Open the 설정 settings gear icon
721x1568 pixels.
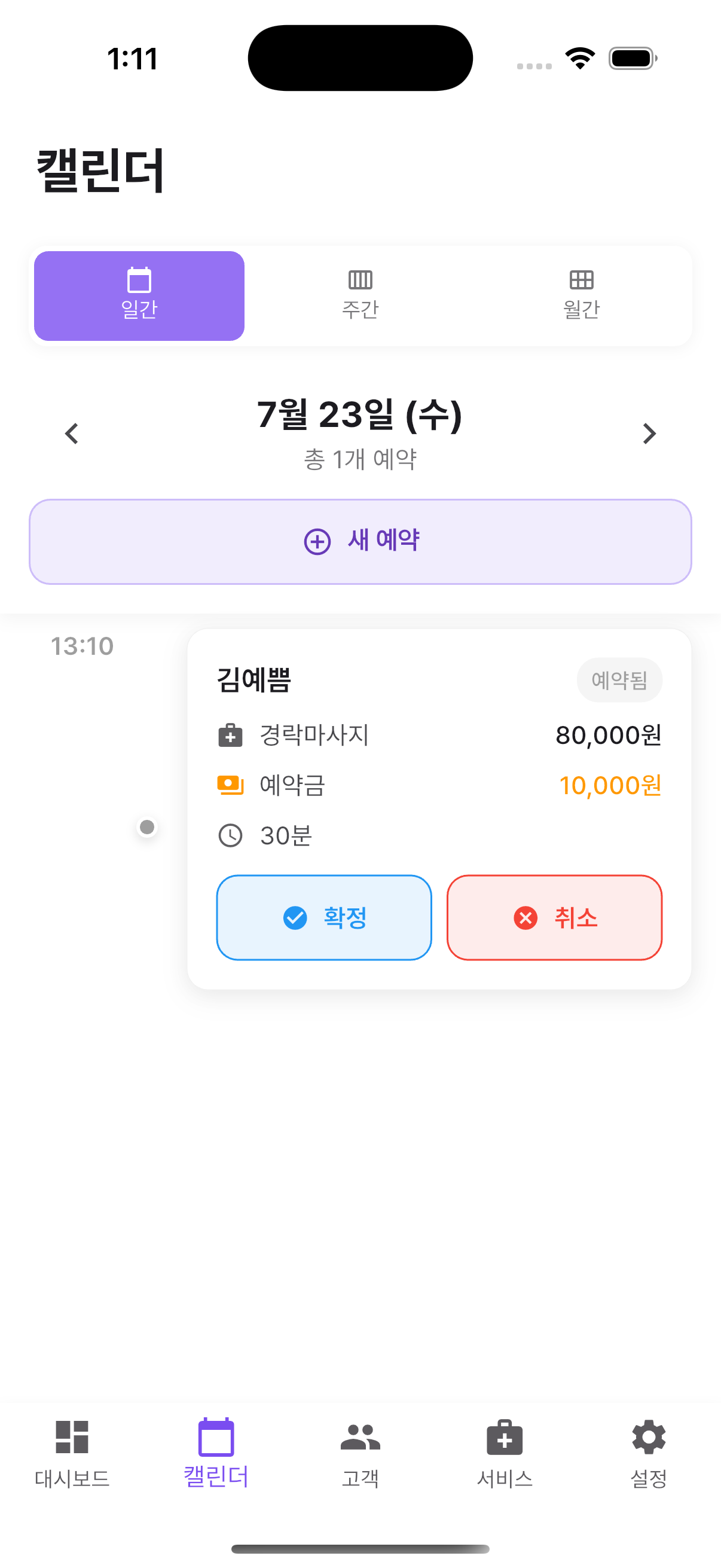[x=649, y=1439]
